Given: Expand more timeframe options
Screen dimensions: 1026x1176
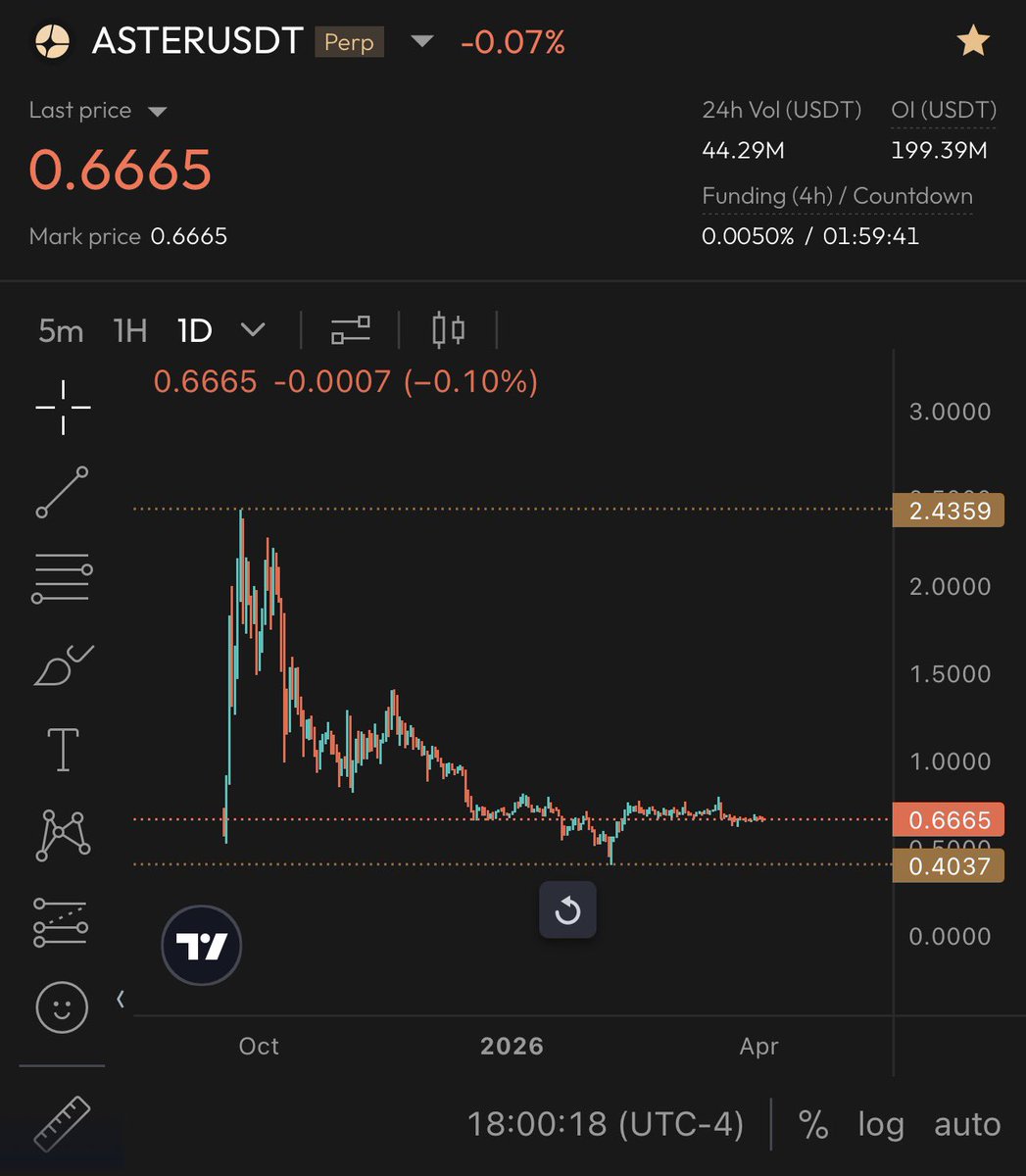Looking at the screenshot, I should coord(253,331).
